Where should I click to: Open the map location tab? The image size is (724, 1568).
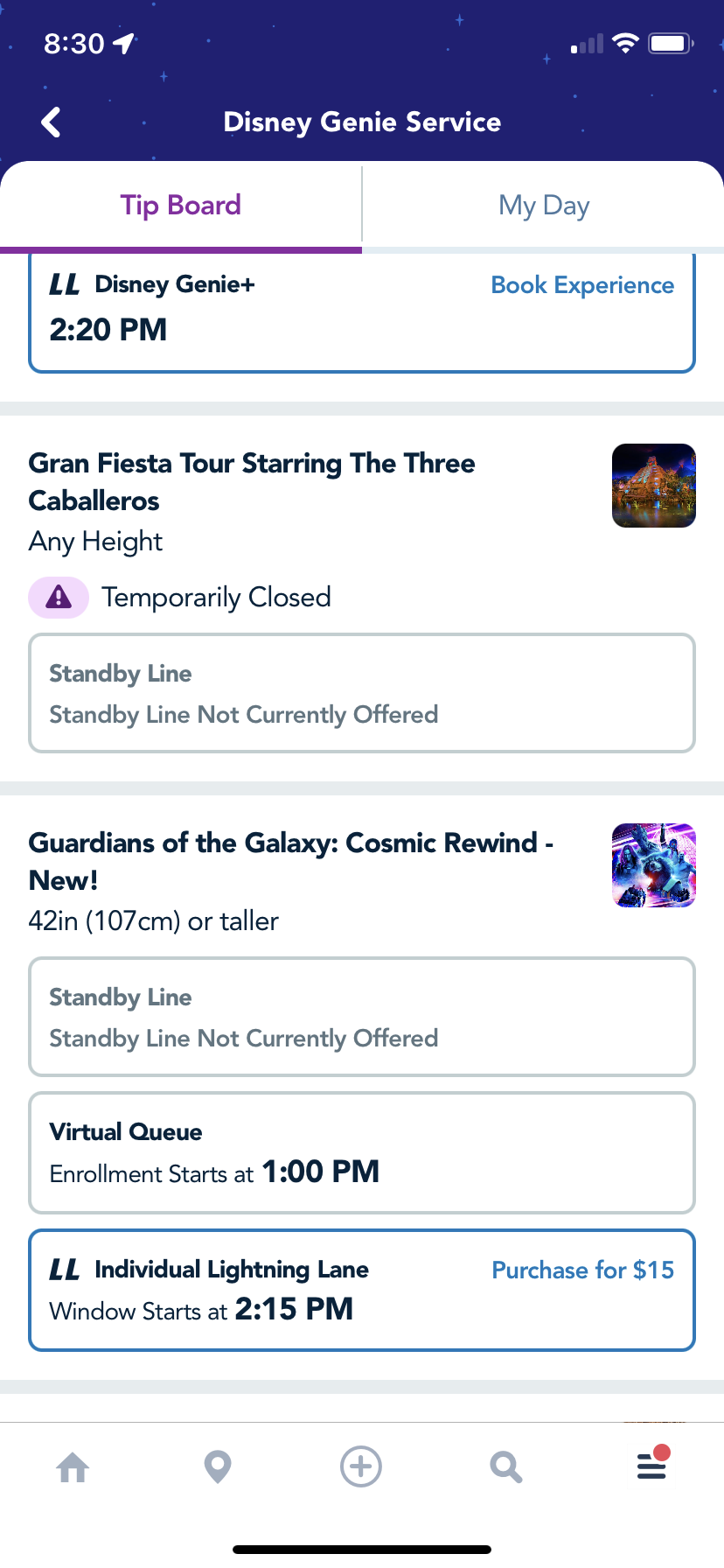pos(218,1466)
